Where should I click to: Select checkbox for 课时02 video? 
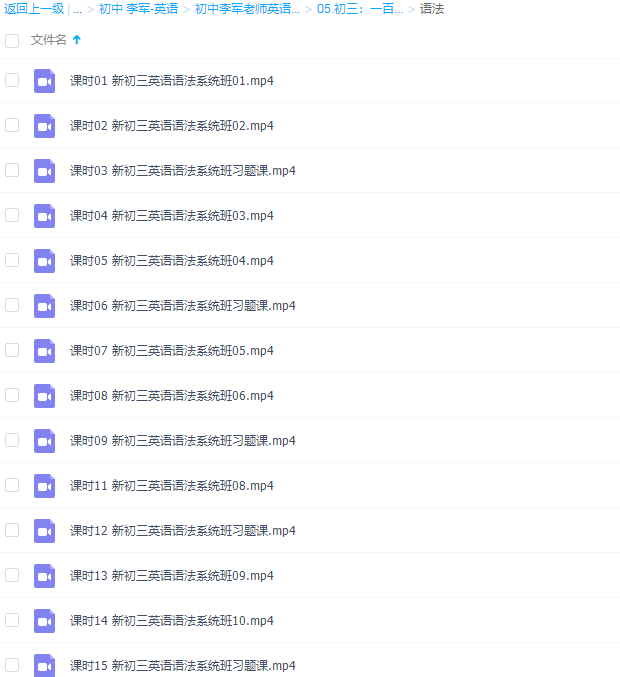point(12,126)
